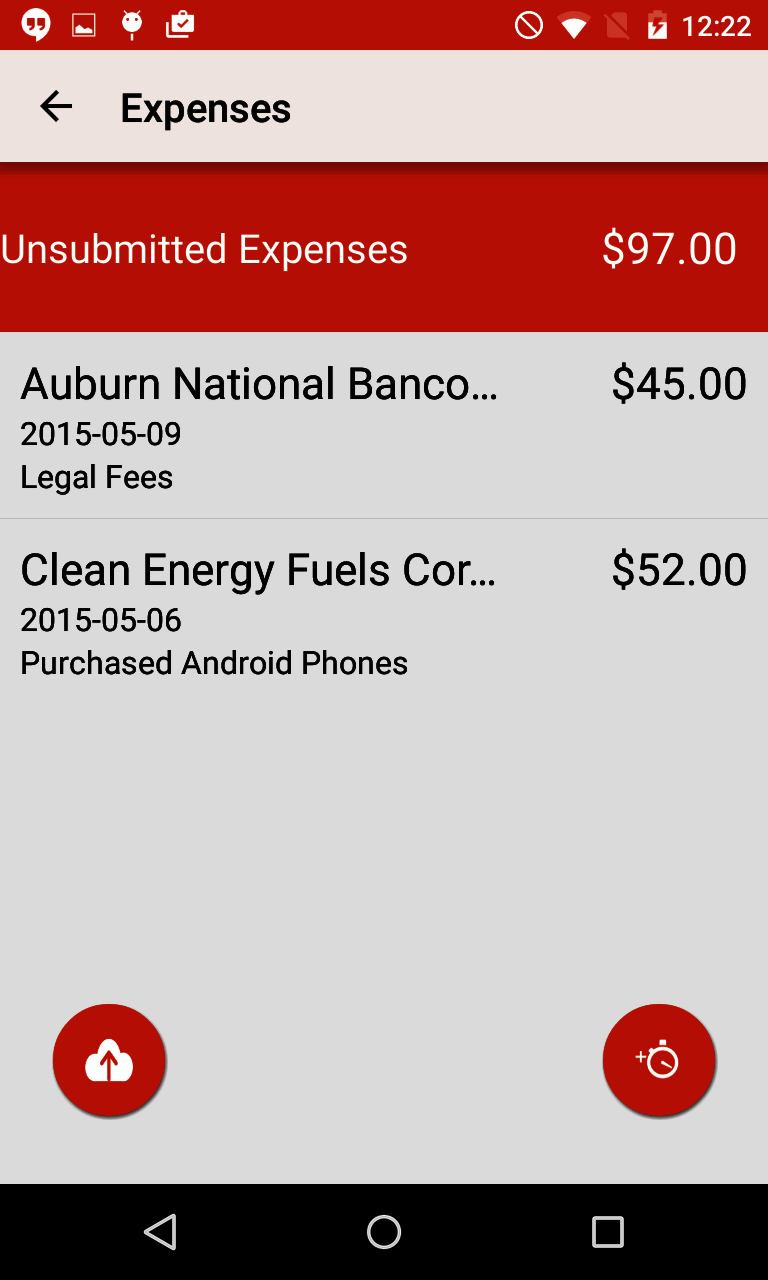Tap the system home button
Image resolution: width=768 pixels, height=1280 pixels.
pos(384,1232)
